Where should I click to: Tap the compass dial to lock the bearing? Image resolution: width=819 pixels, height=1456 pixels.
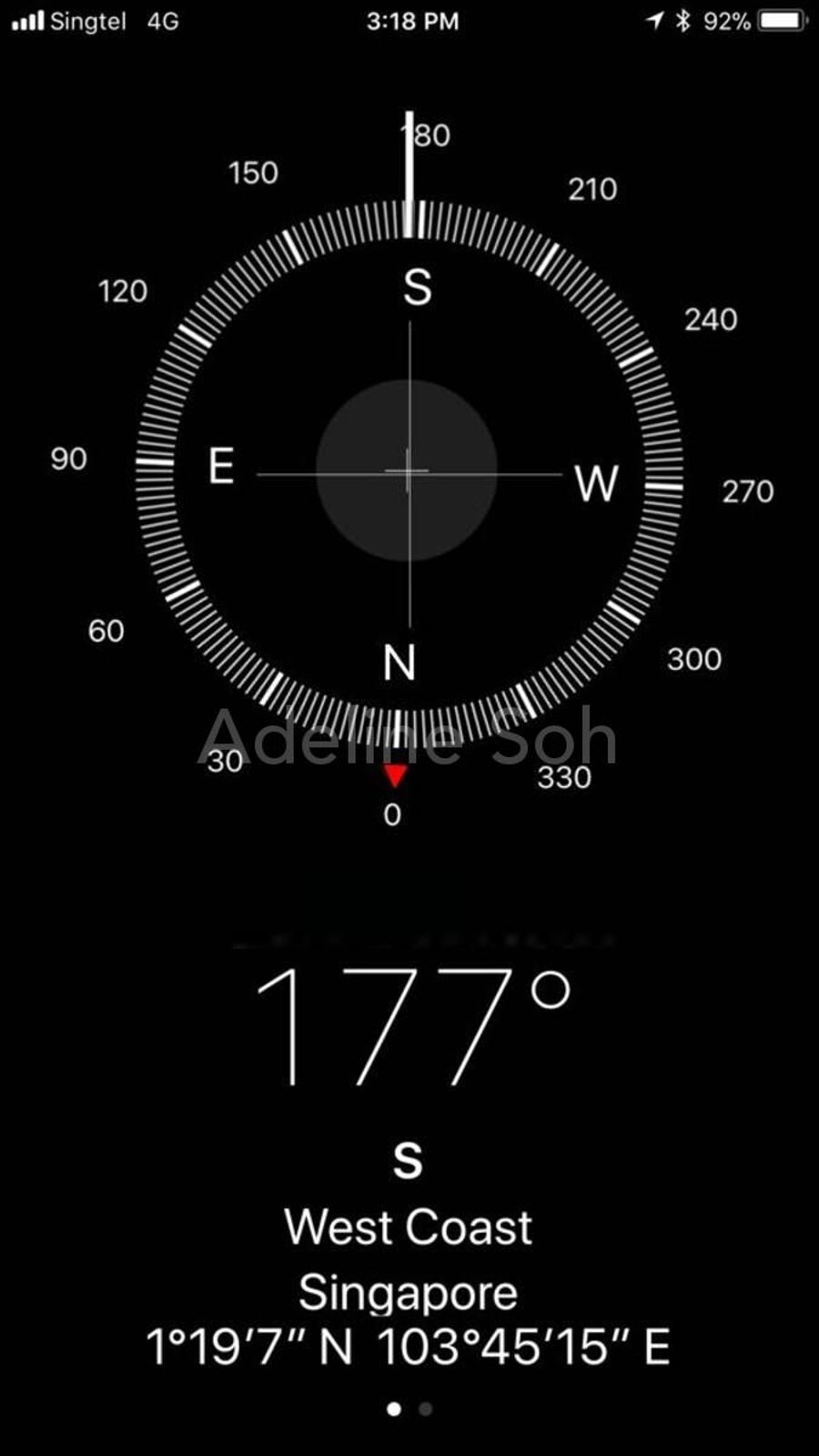click(409, 471)
